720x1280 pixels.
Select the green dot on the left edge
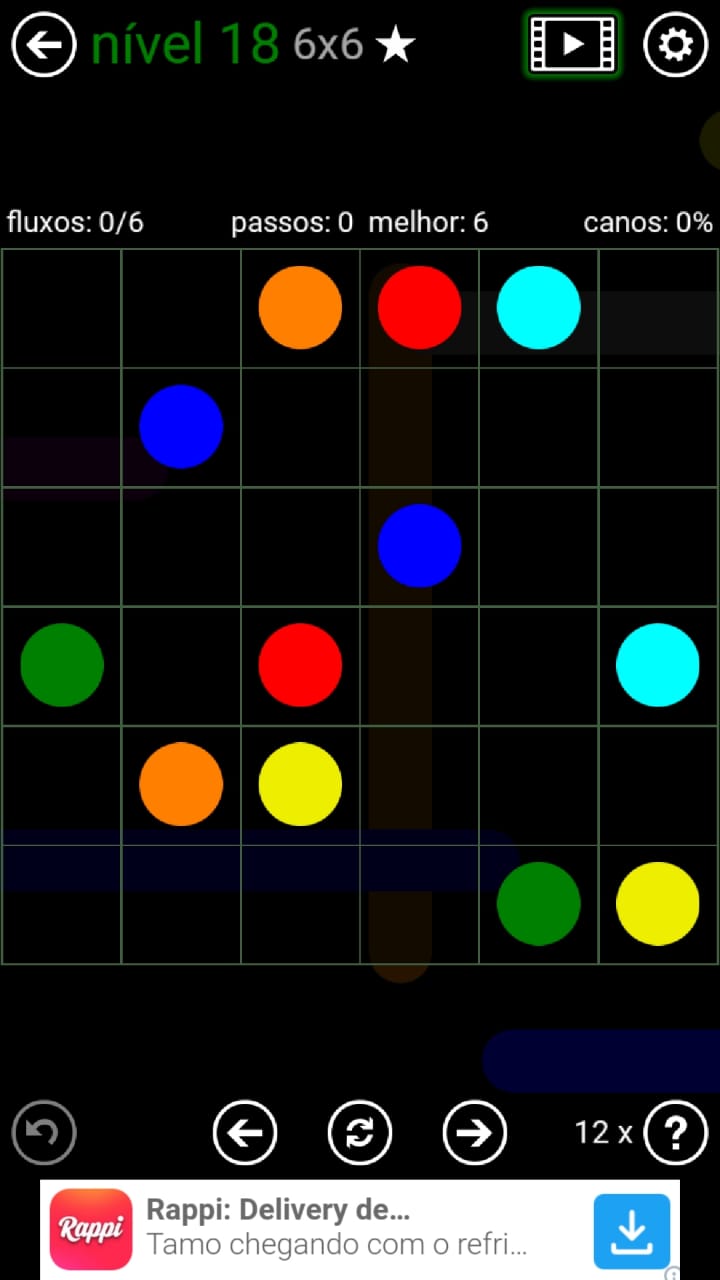(62, 665)
